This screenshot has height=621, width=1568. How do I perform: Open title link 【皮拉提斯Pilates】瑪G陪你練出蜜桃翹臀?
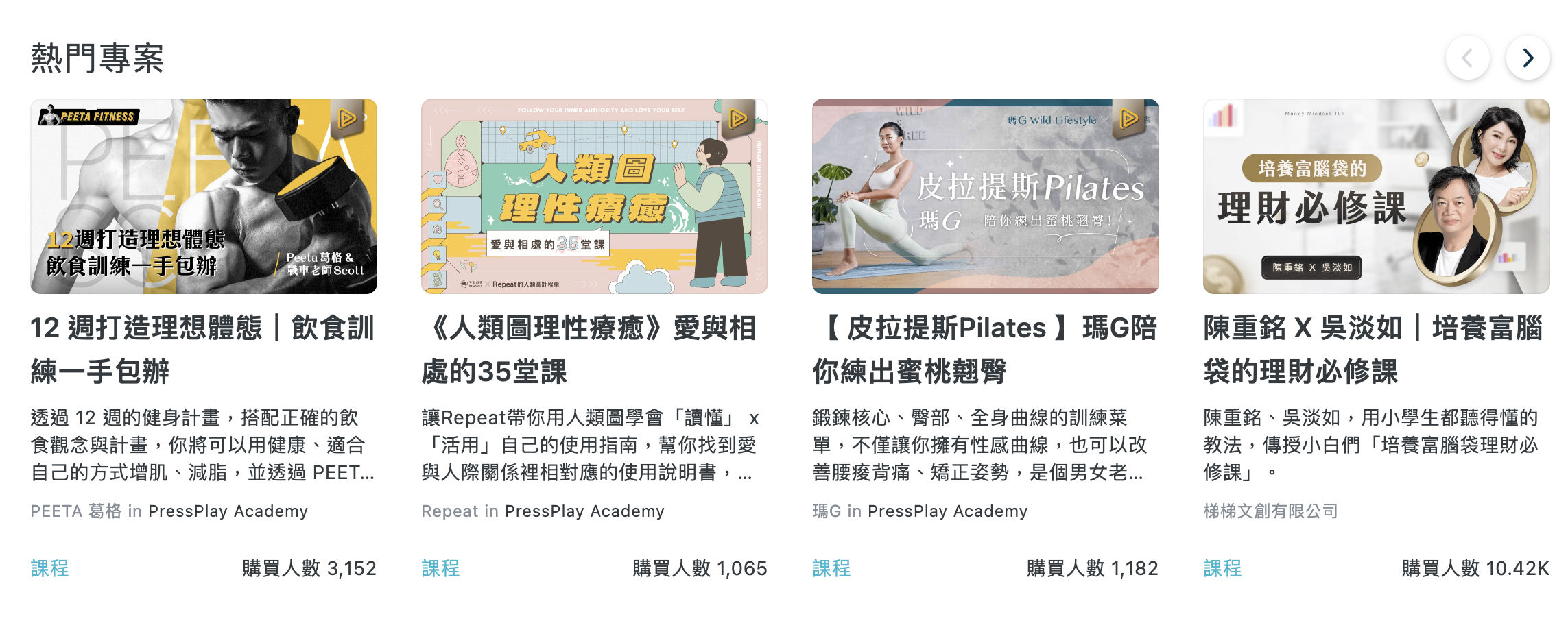985,350
